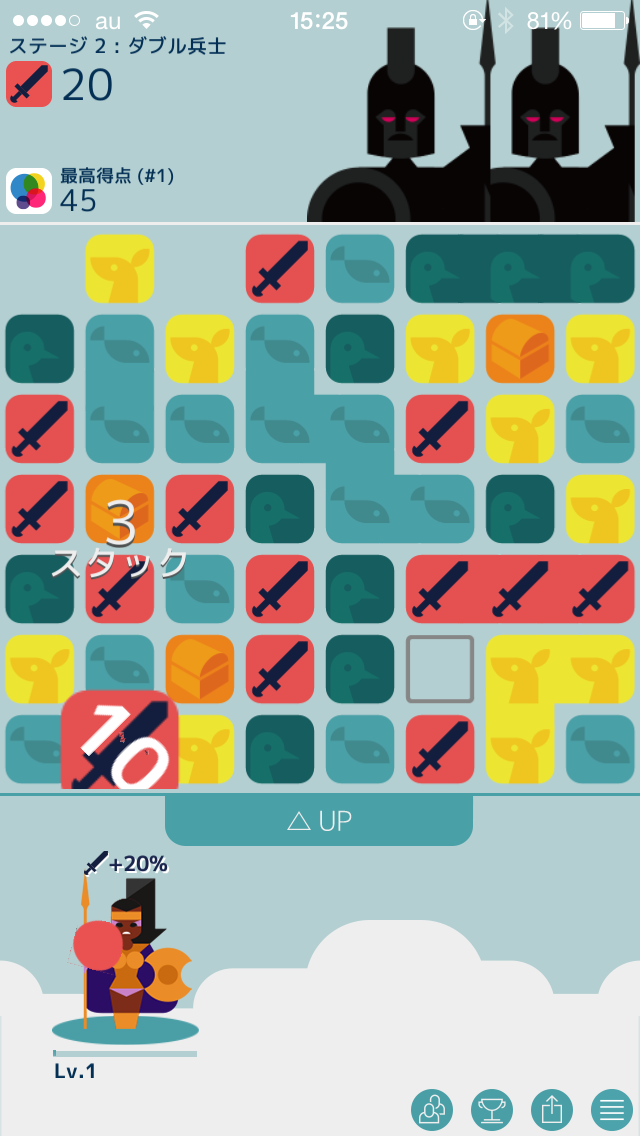Tap the tall double-whale teal tile

pyautogui.click(x=120, y=389)
